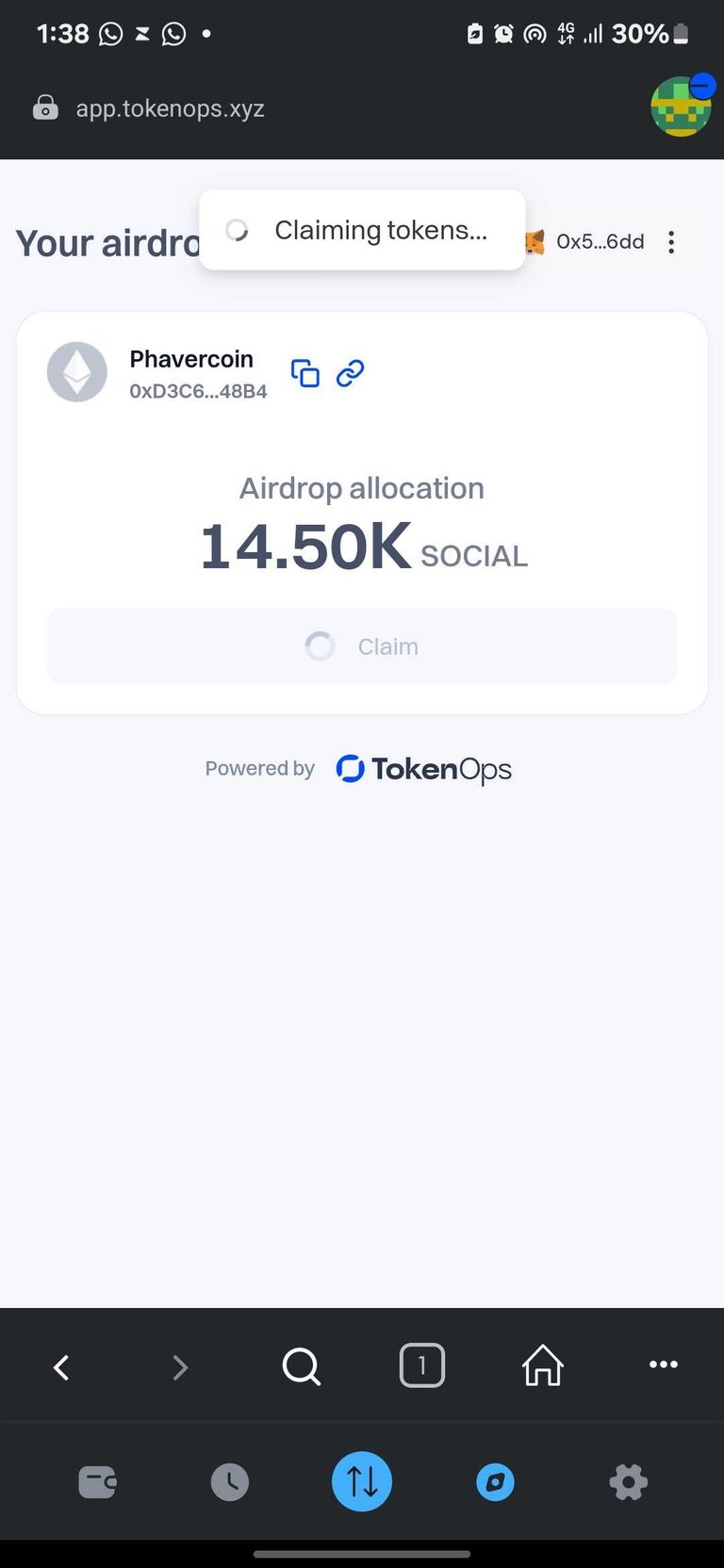Tap the Claim button

(362, 646)
